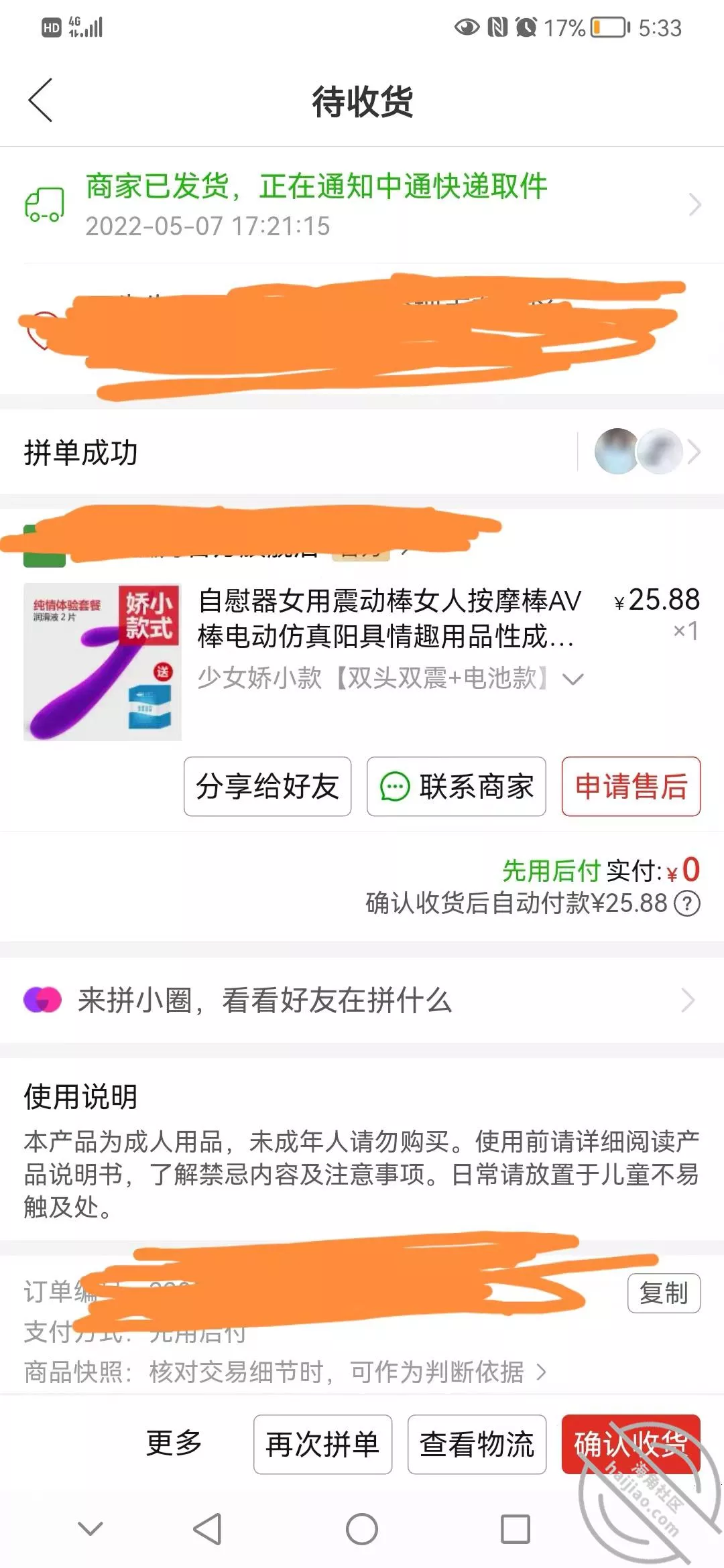Tap the system home button
This screenshot has width=724, height=1568.
[362, 1529]
